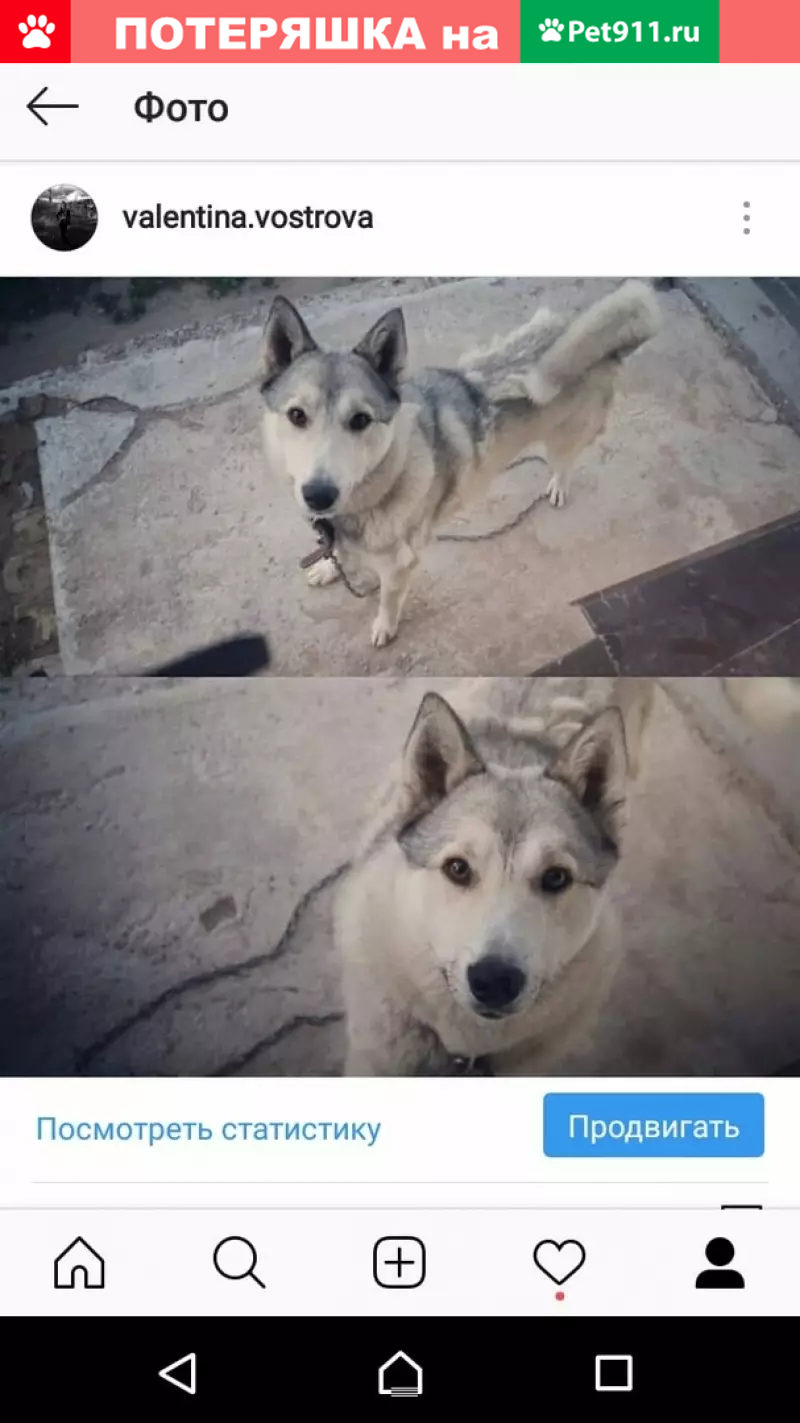Show recent apps
800x1423 pixels.
pyautogui.click(x=613, y=1373)
